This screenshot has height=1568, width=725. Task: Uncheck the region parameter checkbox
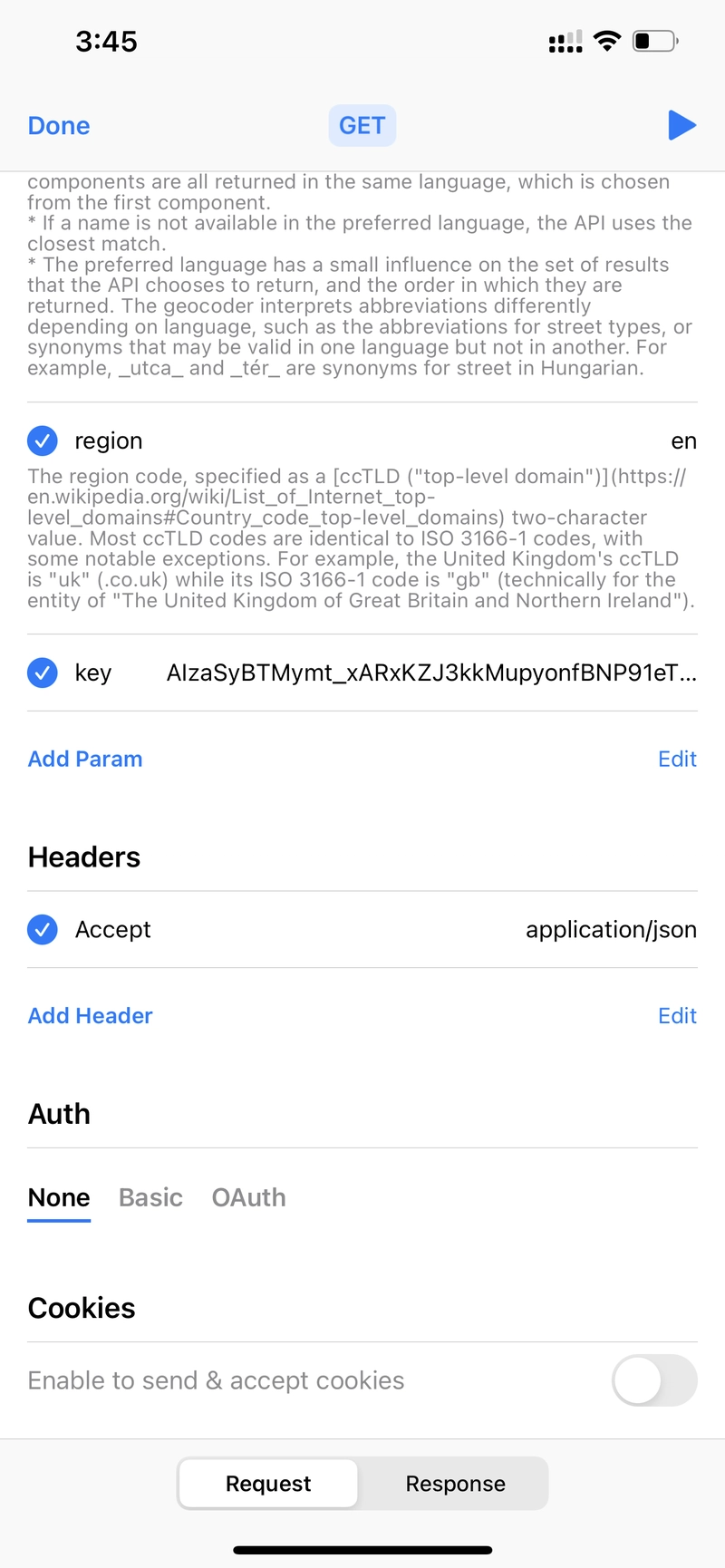(x=43, y=441)
